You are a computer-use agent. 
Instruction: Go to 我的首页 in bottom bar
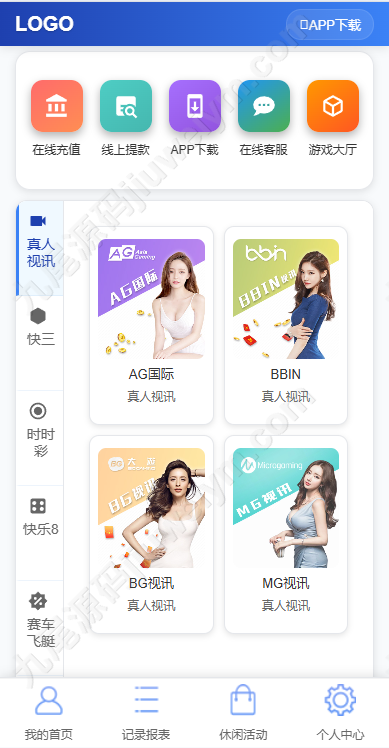(x=49, y=713)
